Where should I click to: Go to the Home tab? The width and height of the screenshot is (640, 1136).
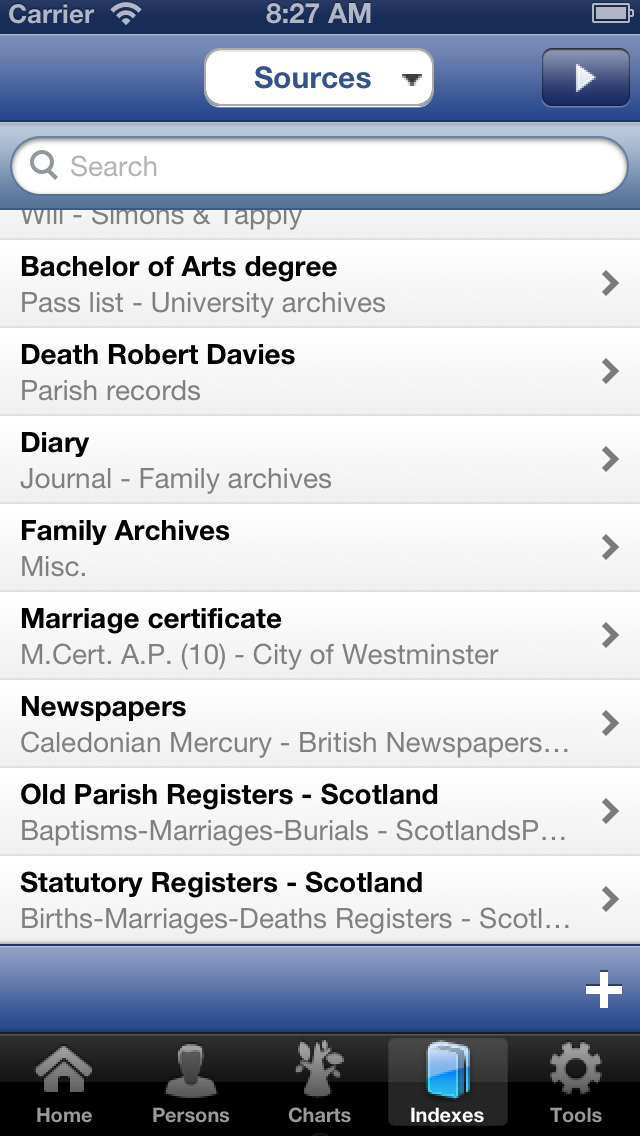click(x=64, y=1084)
